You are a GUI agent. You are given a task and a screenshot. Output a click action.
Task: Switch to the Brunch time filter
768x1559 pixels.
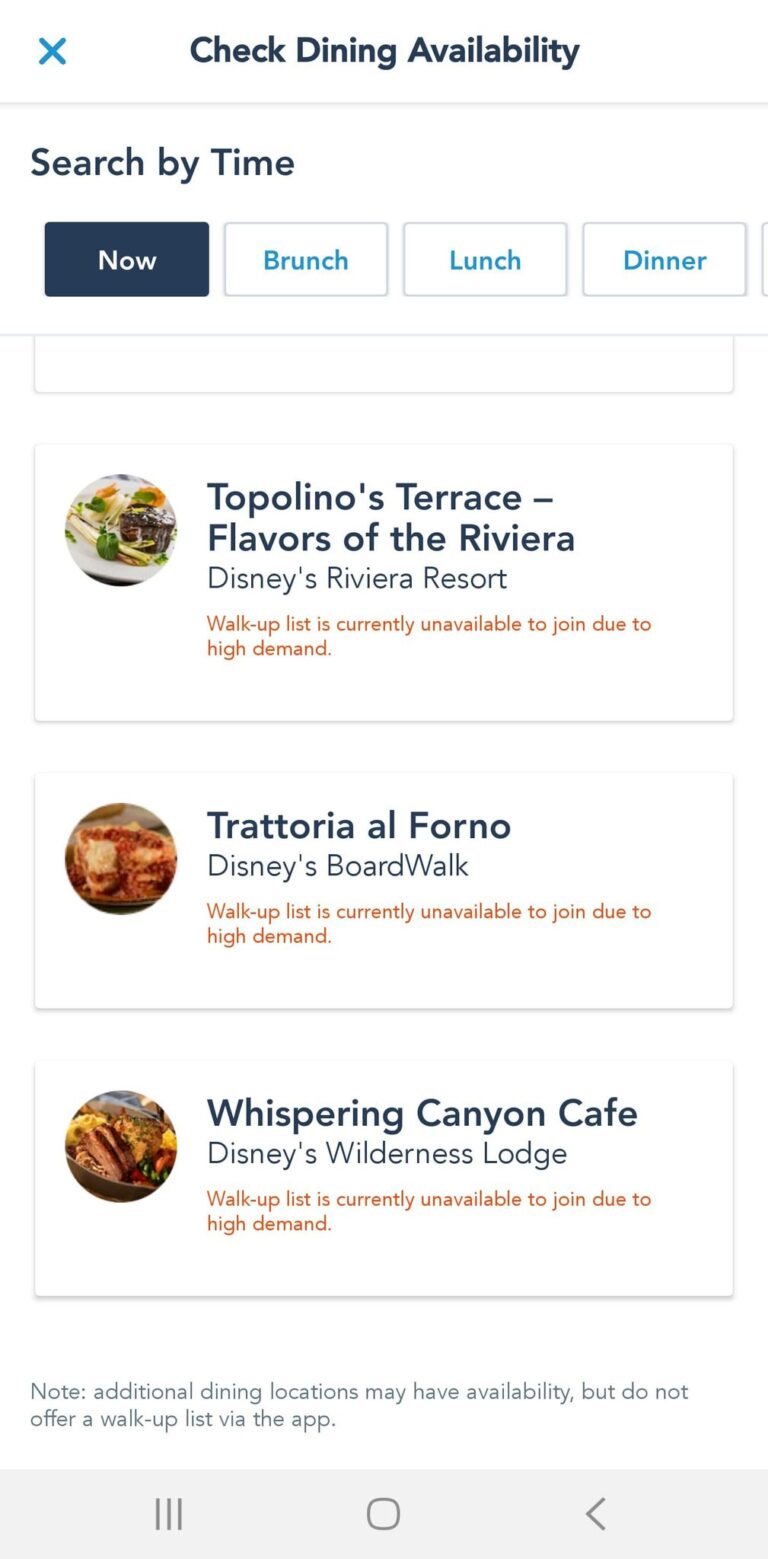pos(306,260)
